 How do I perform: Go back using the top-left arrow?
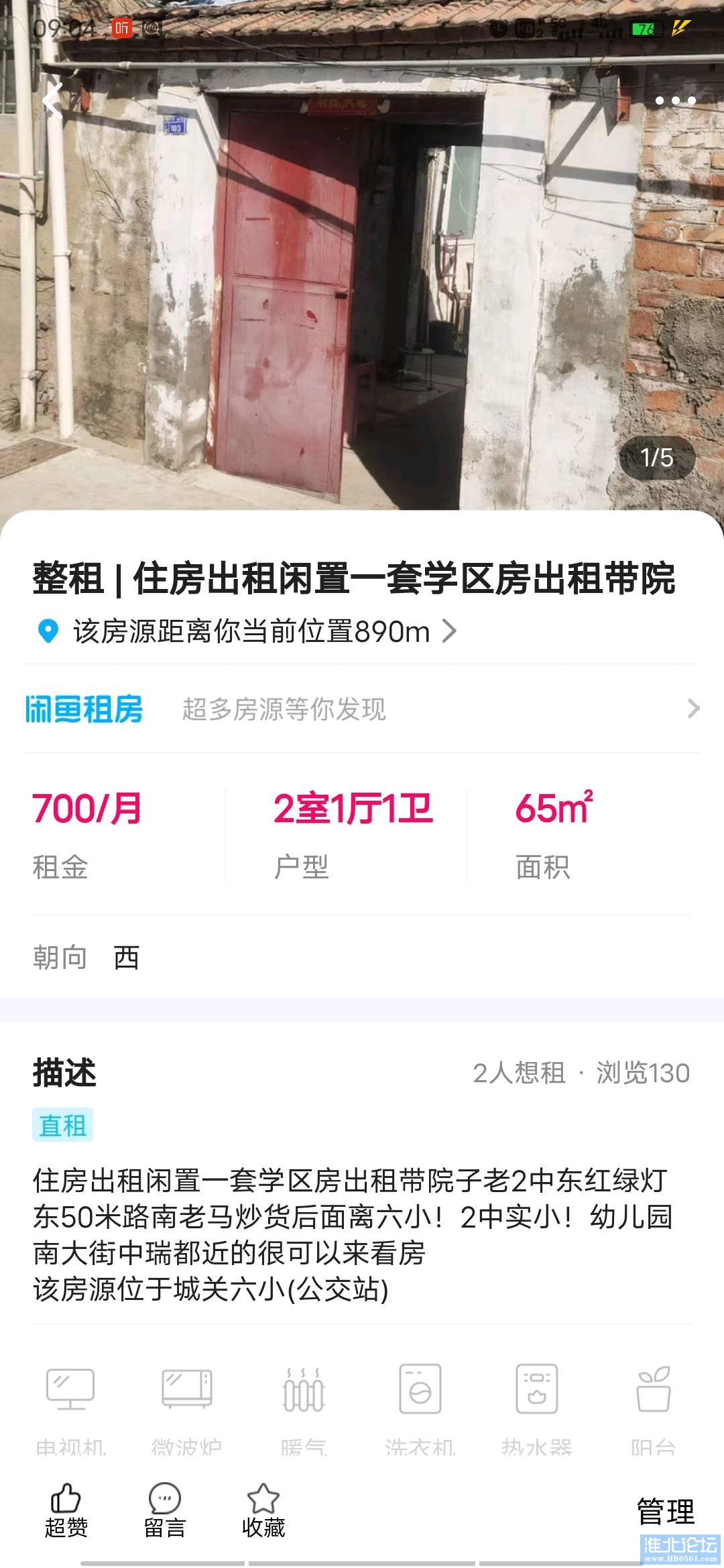[52, 101]
